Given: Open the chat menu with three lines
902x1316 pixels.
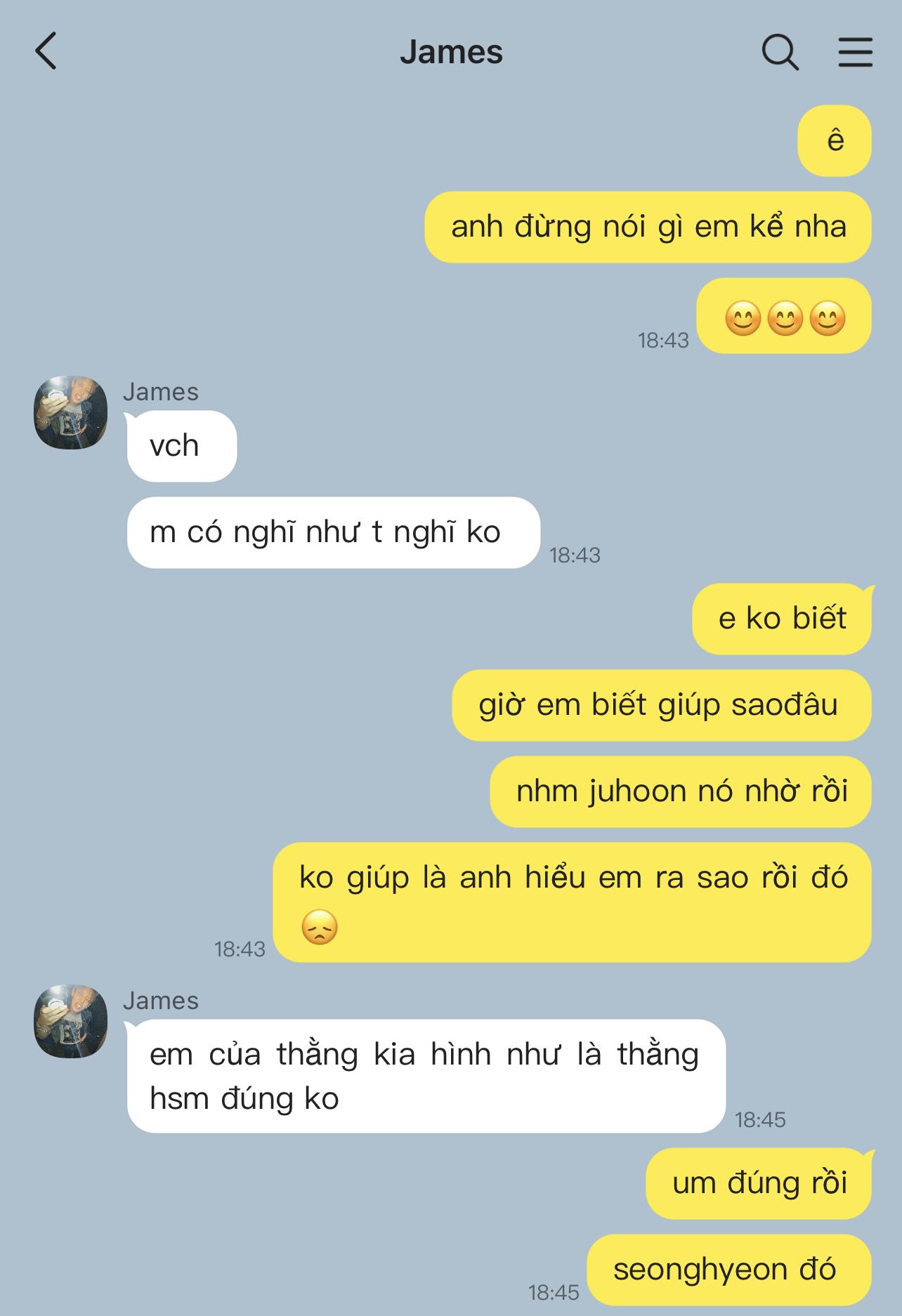Looking at the screenshot, I should coord(855,52).
